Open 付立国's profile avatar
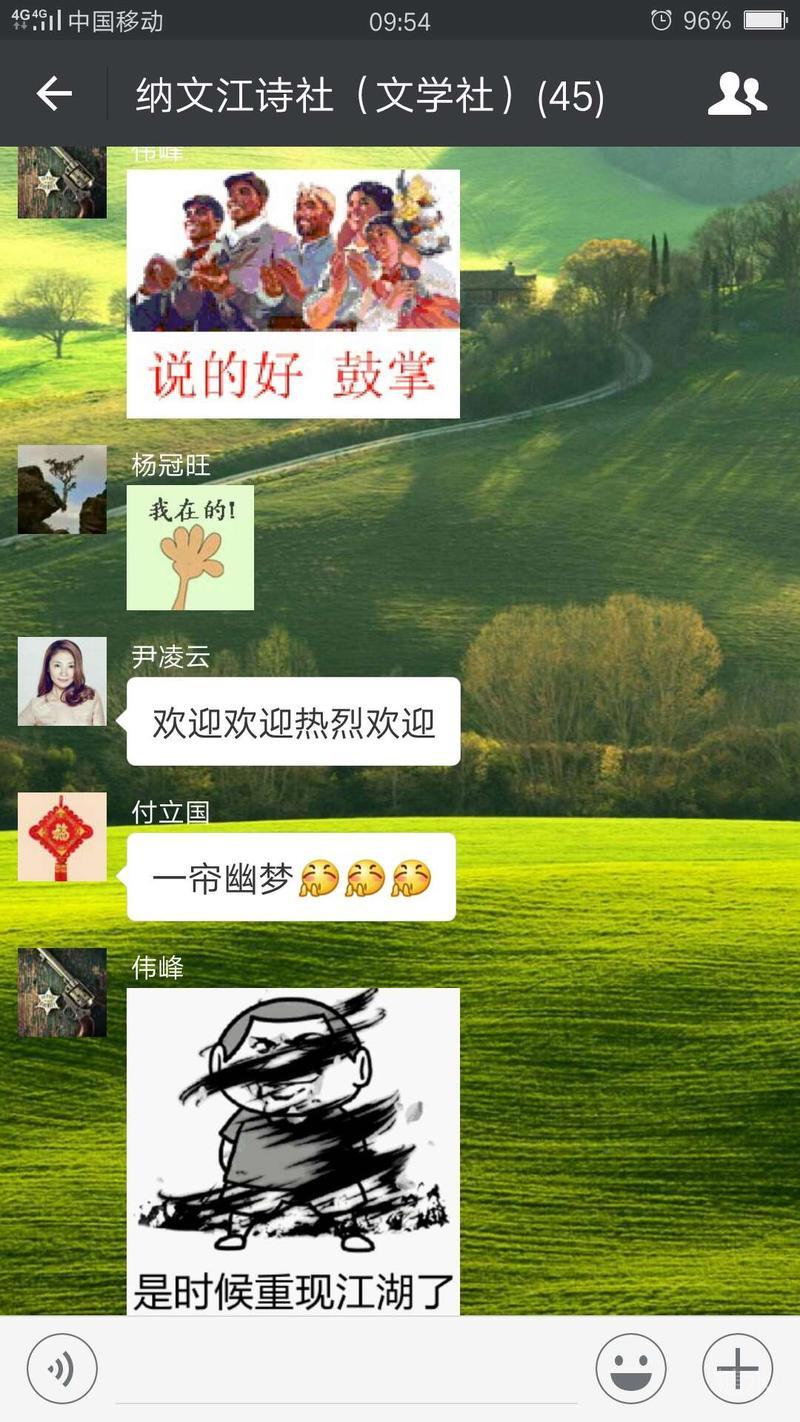This screenshot has height=1422, width=800. (x=62, y=837)
